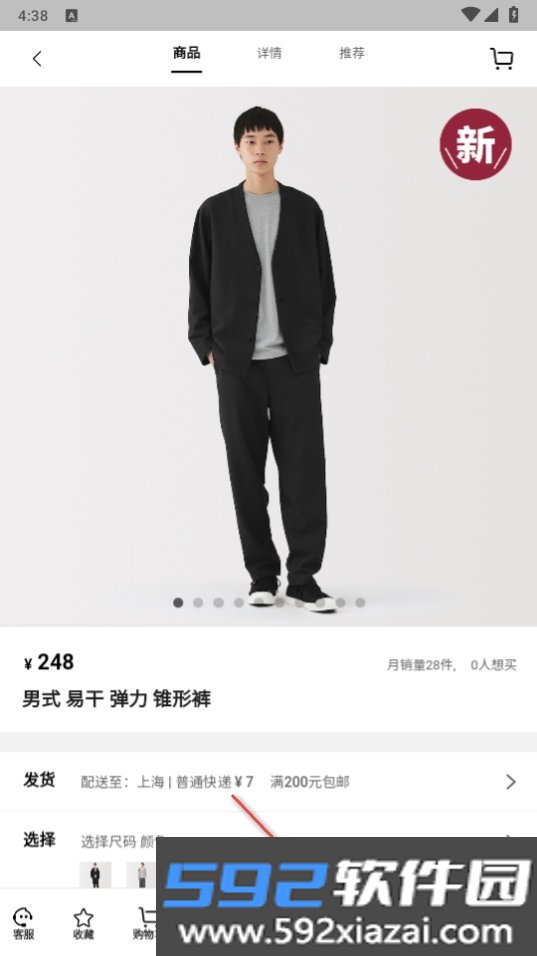Open the main product photo
Viewport: 537px width, 956px height.
click(268, 357)
